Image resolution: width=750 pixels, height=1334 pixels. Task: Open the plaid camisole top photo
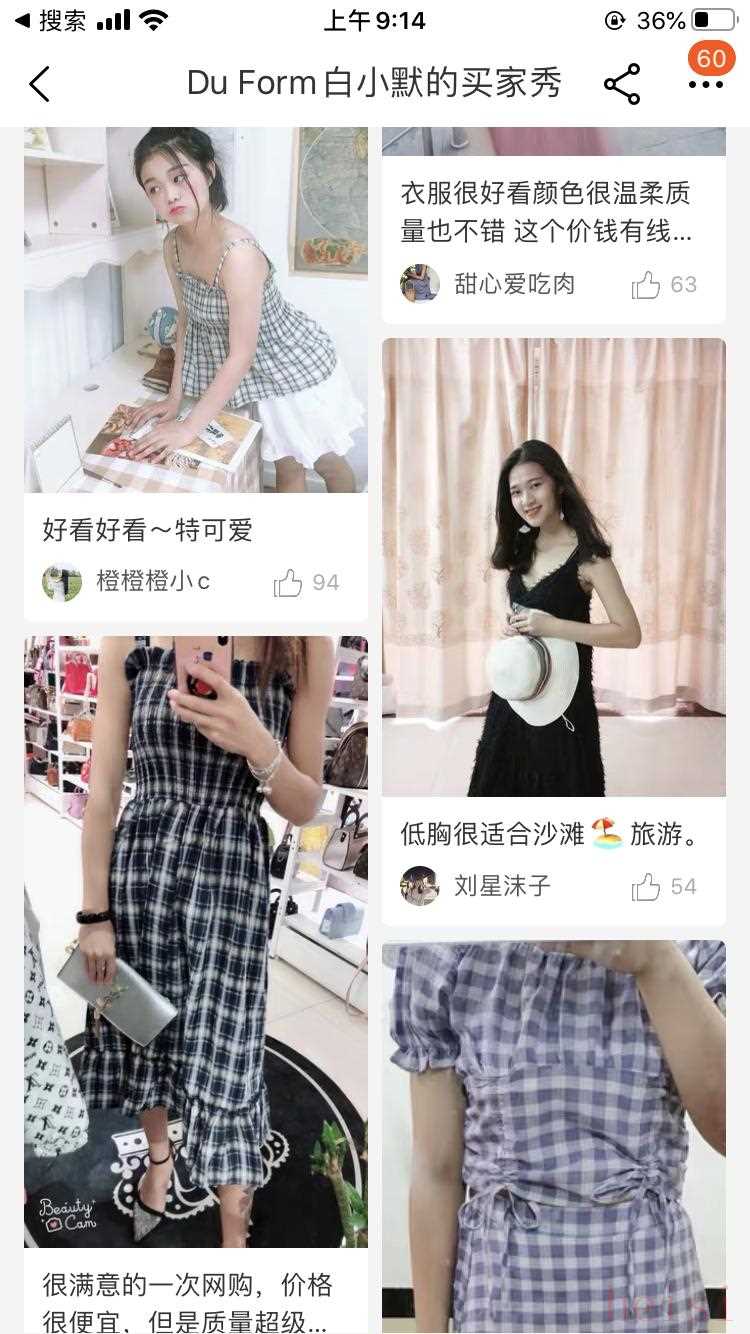[x=196, y=310]
